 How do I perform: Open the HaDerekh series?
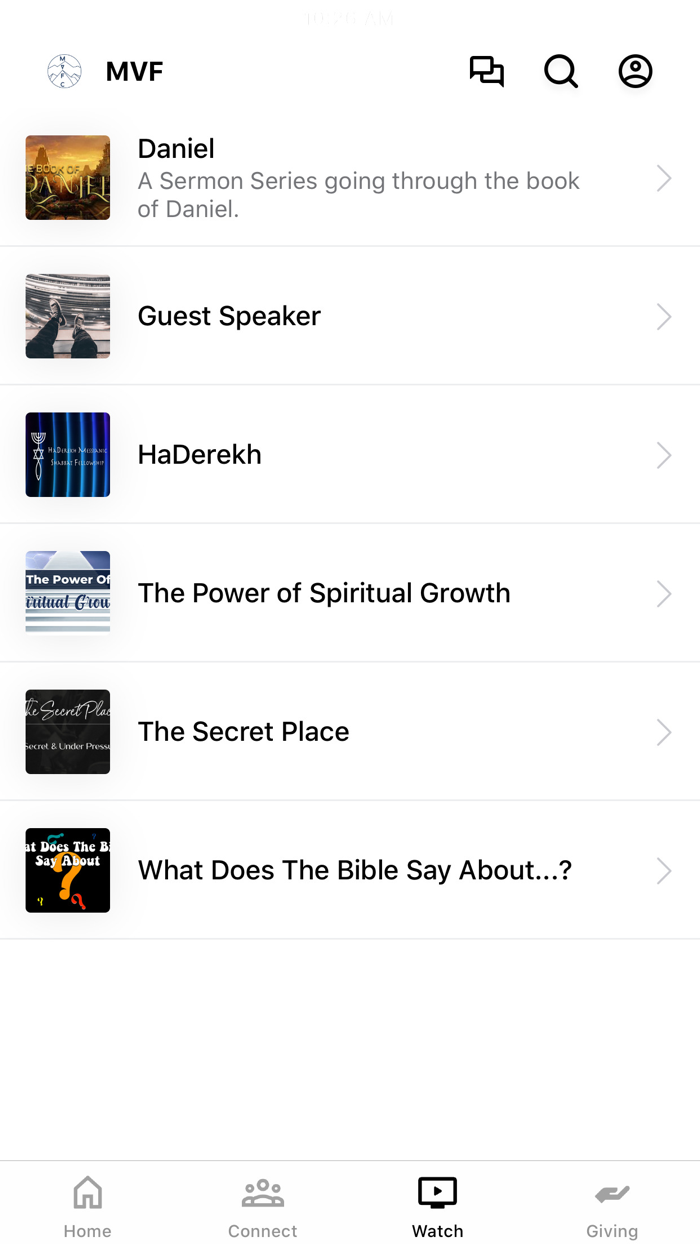click(350, 455)
